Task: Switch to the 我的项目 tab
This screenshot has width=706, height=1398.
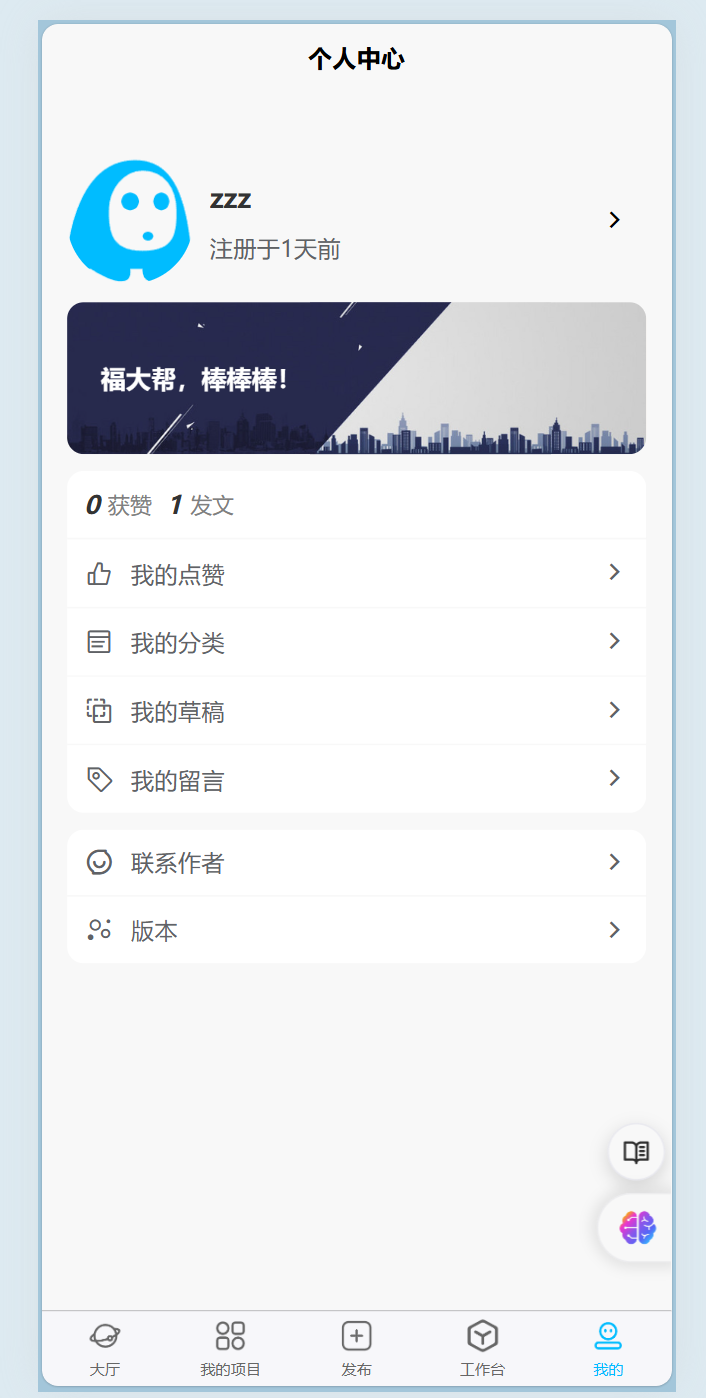Action: [230, 1347]
